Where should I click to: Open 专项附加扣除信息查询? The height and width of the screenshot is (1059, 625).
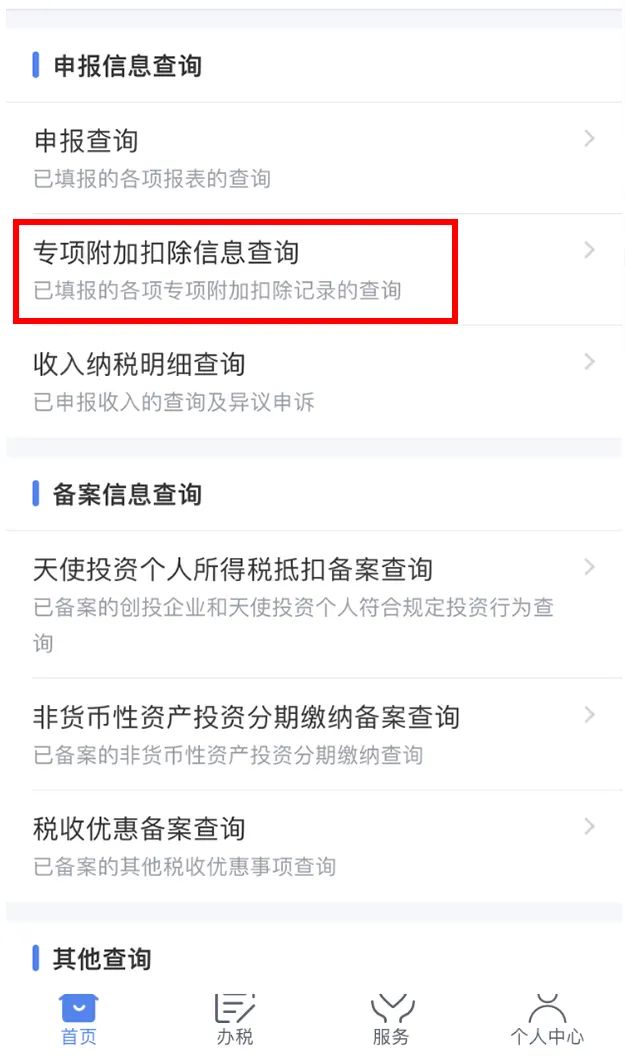coord(314,270)
